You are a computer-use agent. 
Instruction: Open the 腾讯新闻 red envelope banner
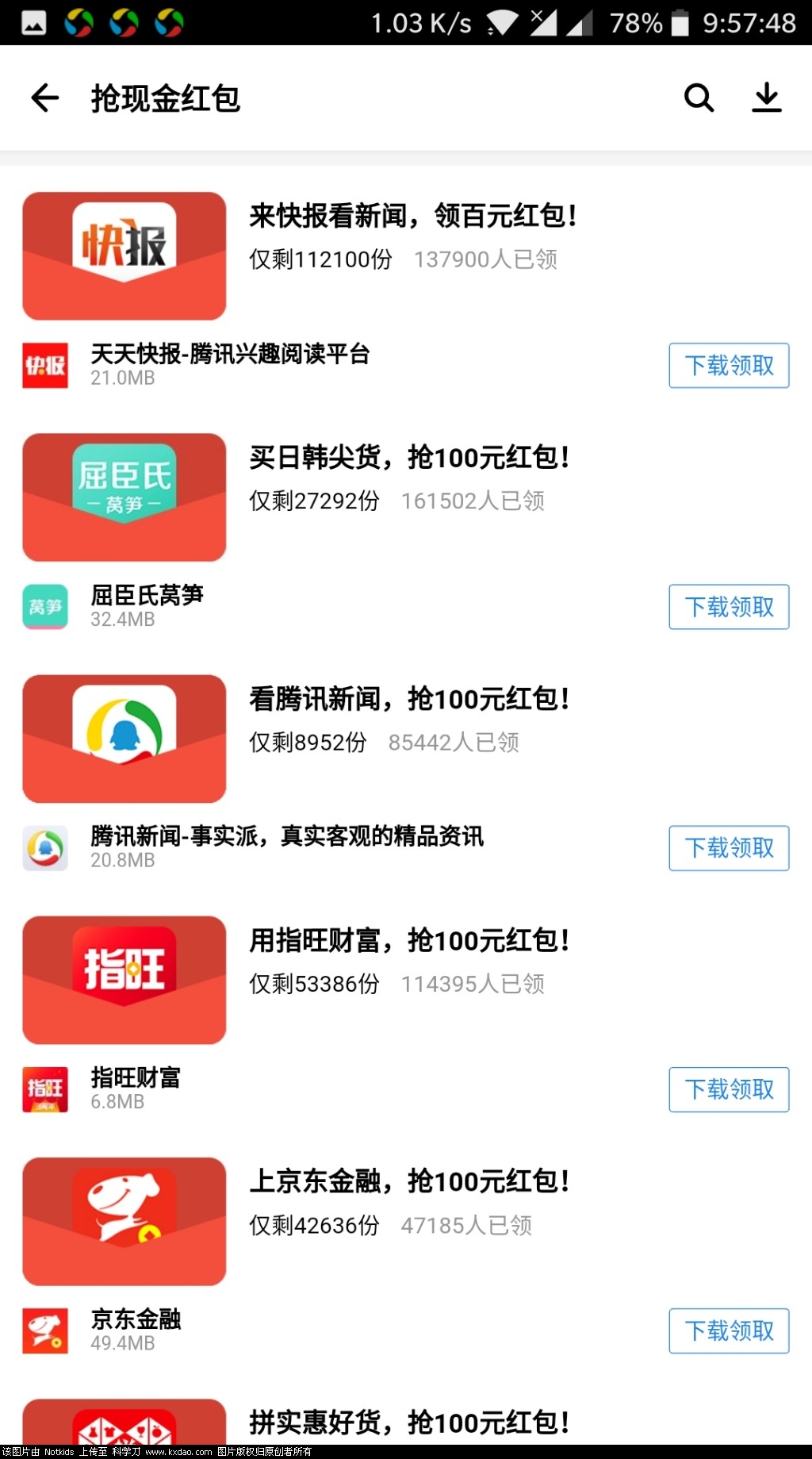(124, 738)
